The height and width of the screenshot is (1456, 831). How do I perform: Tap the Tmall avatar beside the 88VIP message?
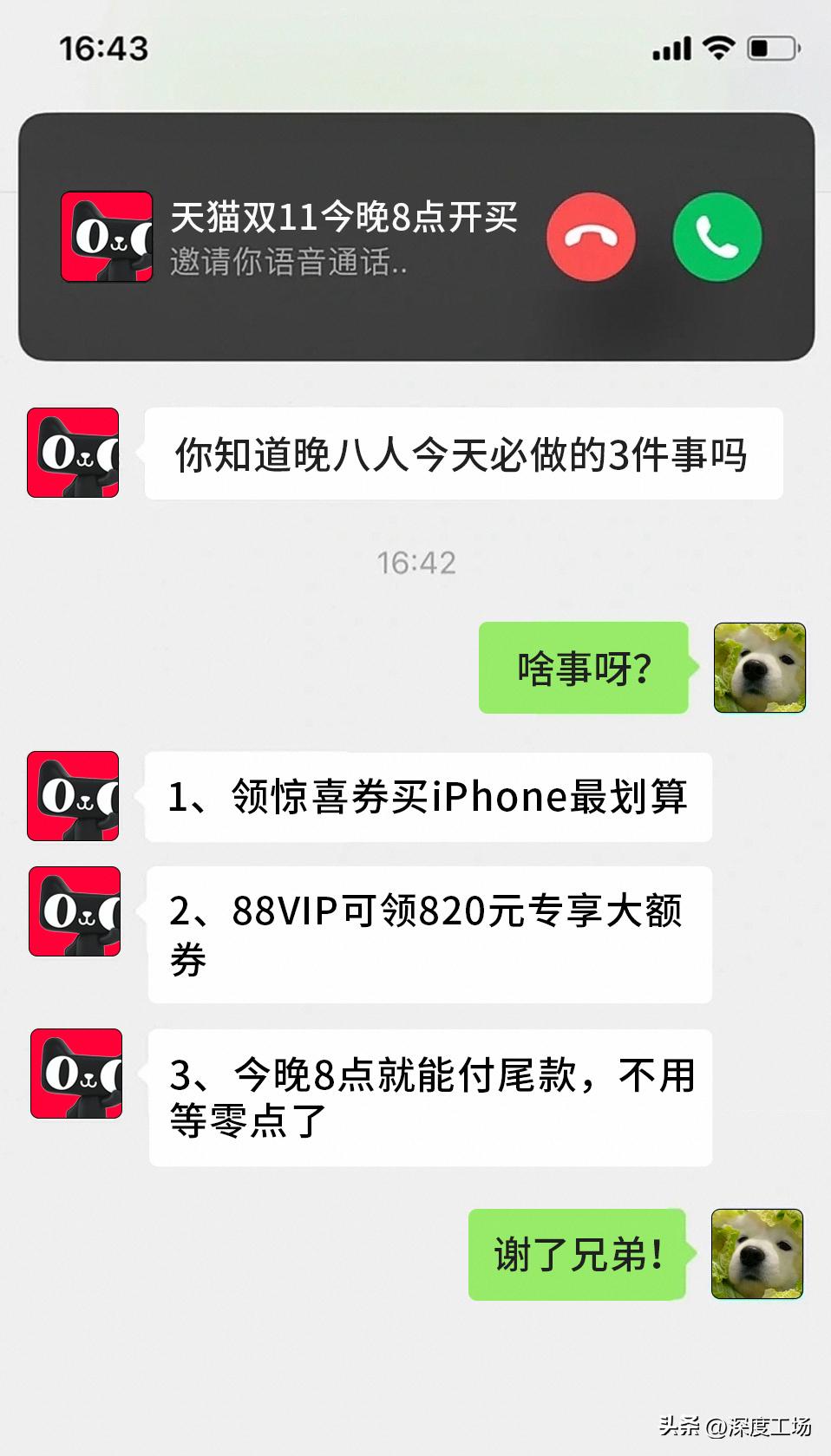pos(73,911)
